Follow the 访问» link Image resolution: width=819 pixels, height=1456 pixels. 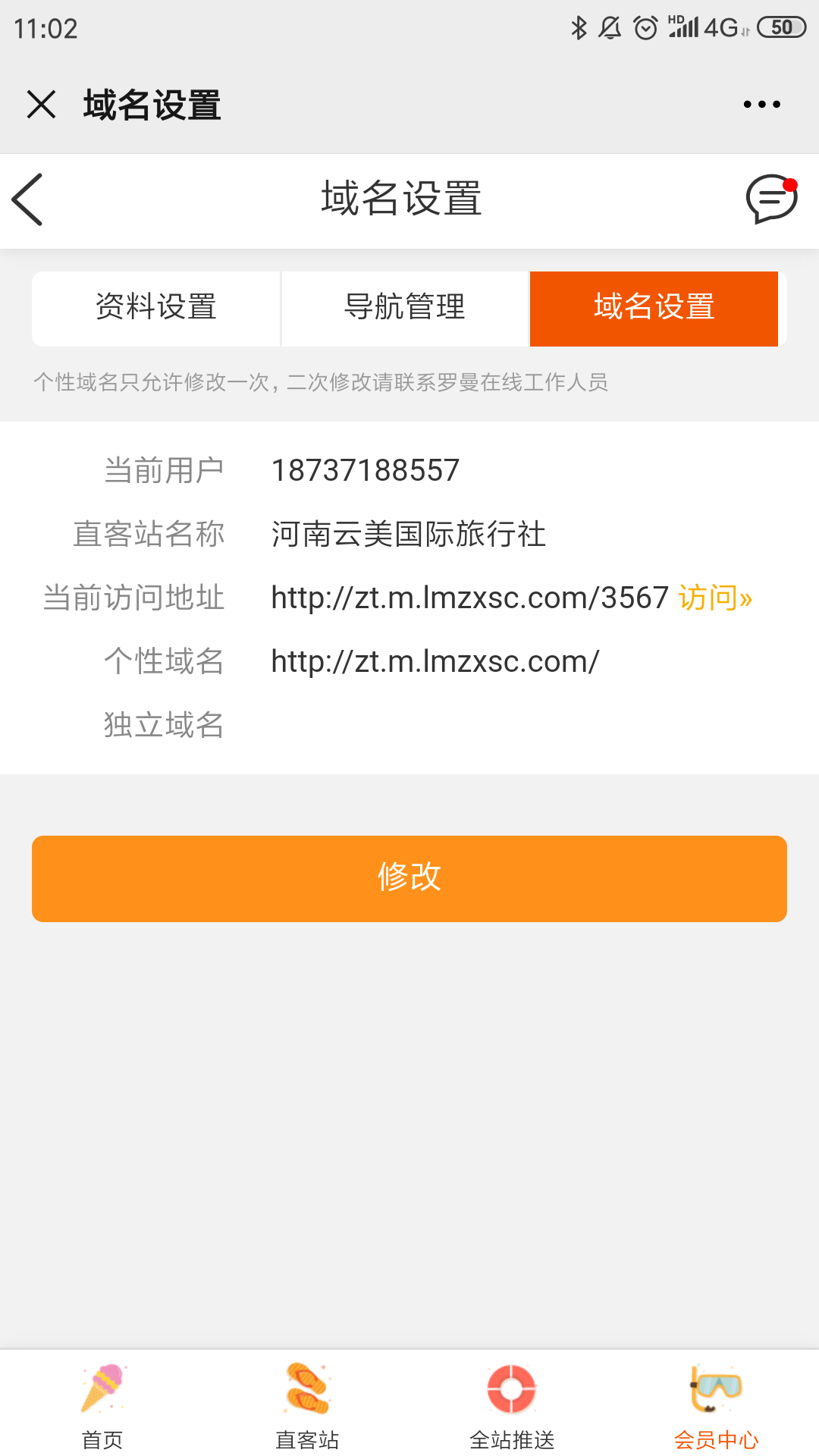(715, 598)
